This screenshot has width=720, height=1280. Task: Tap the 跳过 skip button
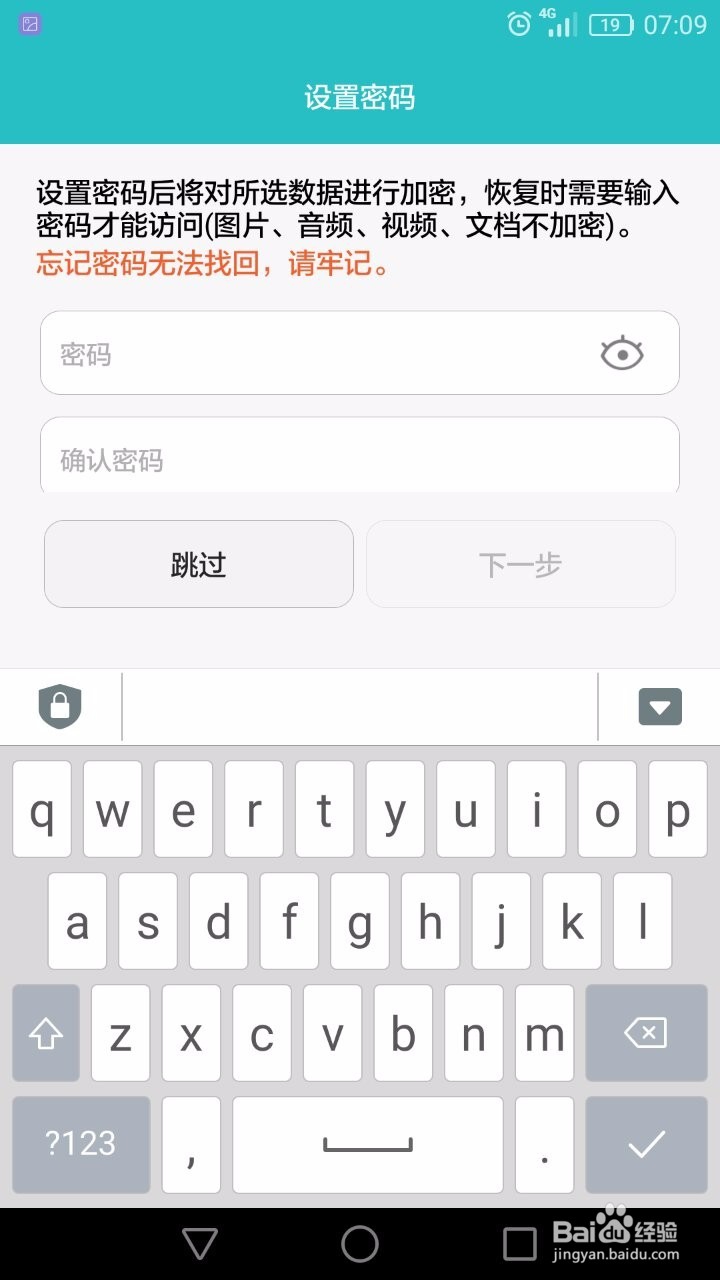click(x=197, y=564)
